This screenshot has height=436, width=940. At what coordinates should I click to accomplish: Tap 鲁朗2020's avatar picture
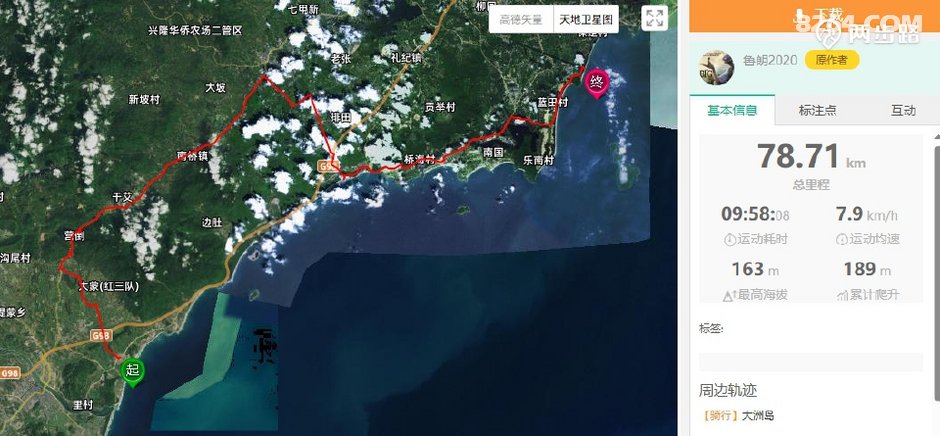[716, 67]
